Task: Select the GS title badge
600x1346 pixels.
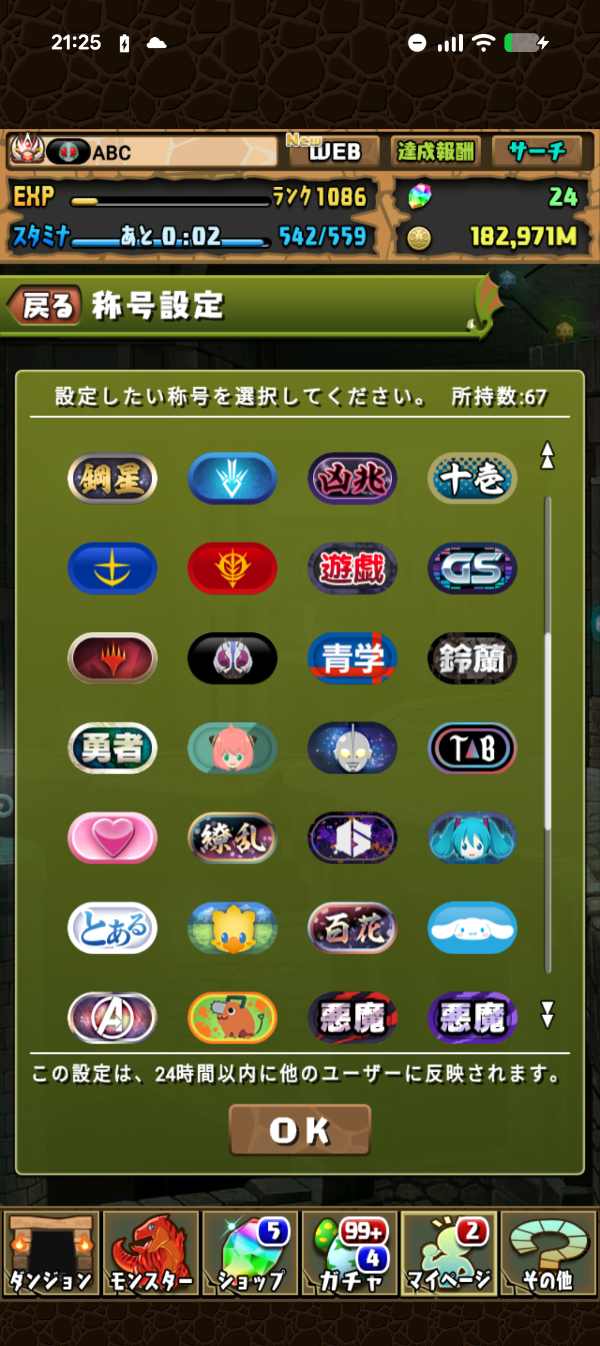Action: [472, 568]
